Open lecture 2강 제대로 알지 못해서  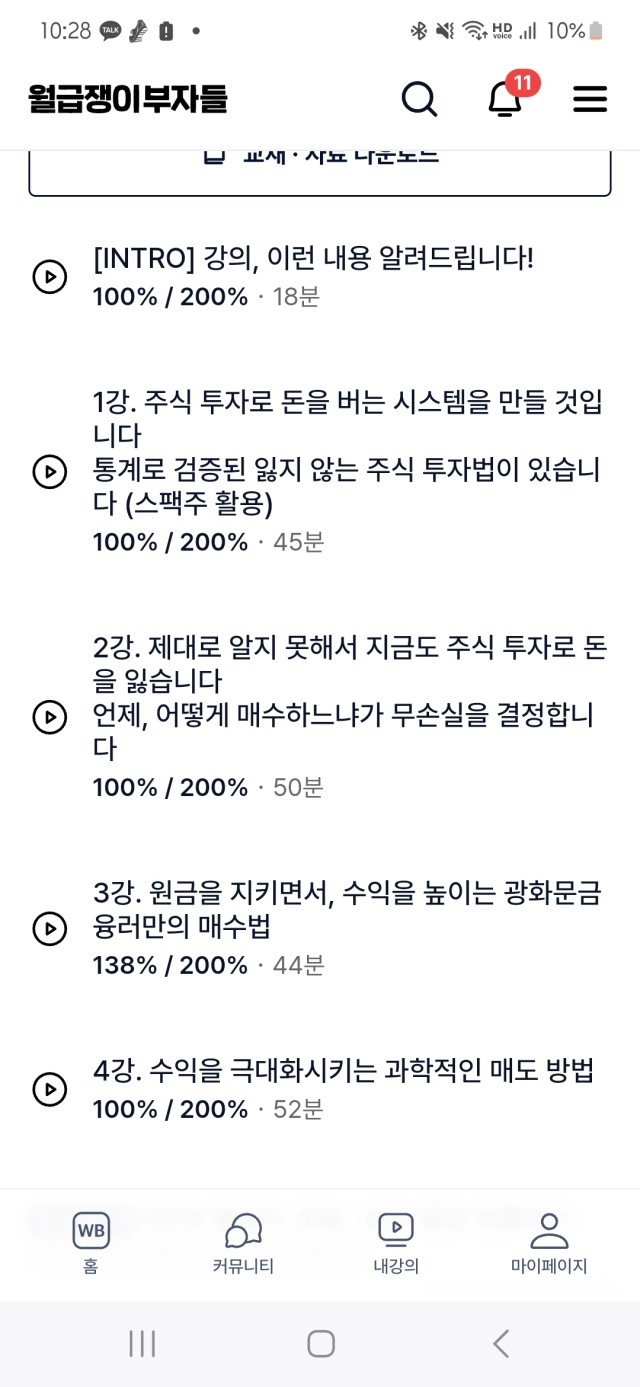[x=320, y=717]
